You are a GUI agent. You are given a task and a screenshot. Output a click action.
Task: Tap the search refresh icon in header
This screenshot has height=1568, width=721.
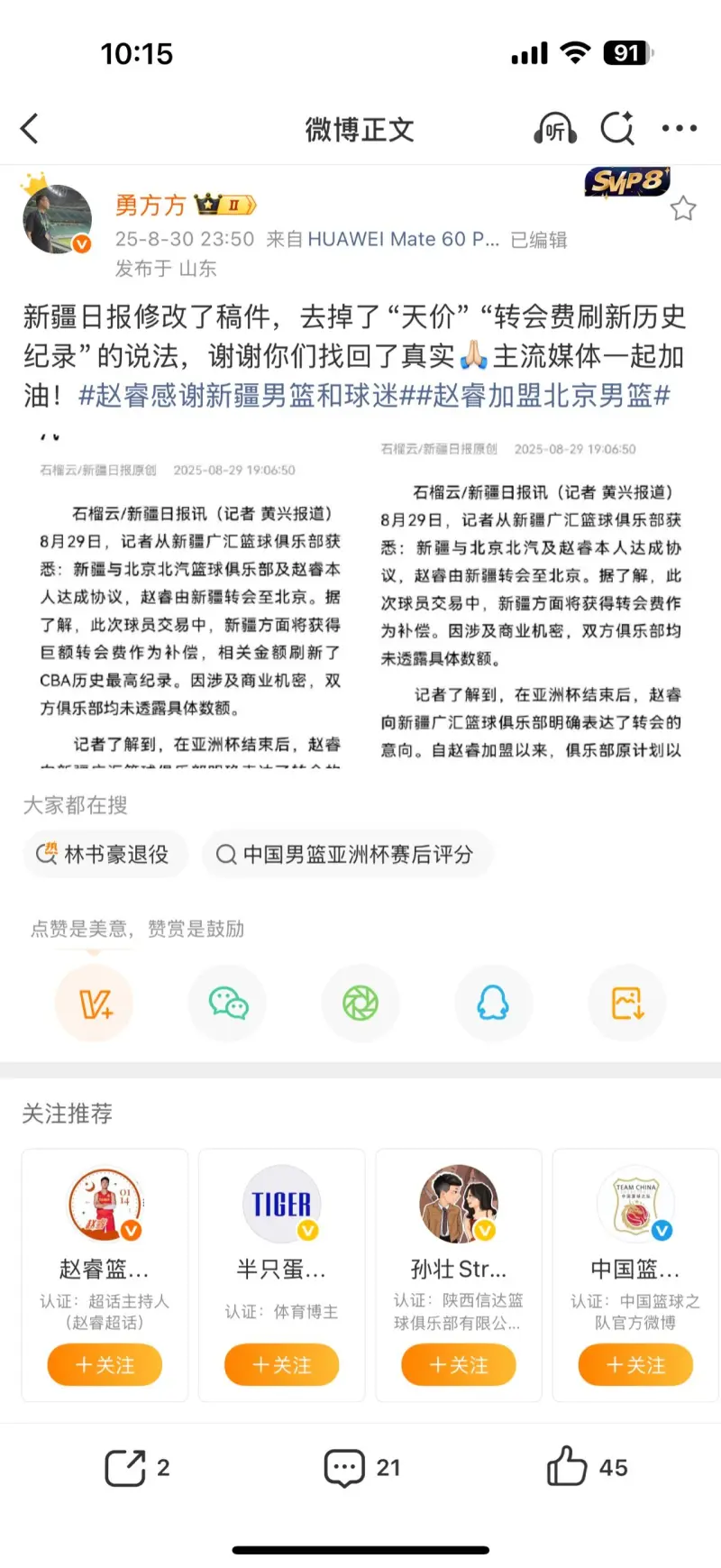617,129
